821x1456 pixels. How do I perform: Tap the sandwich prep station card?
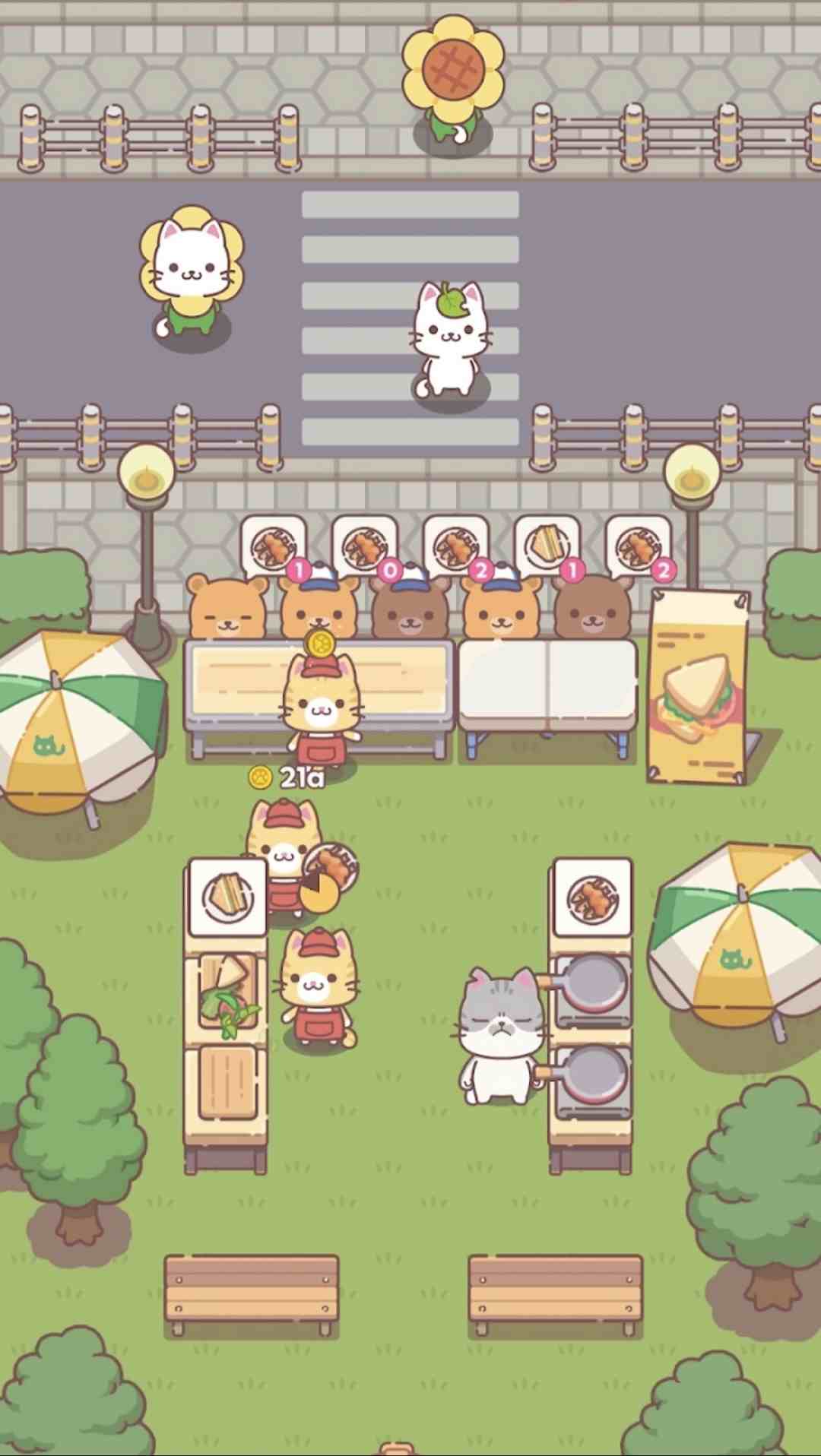pos(228,897)
